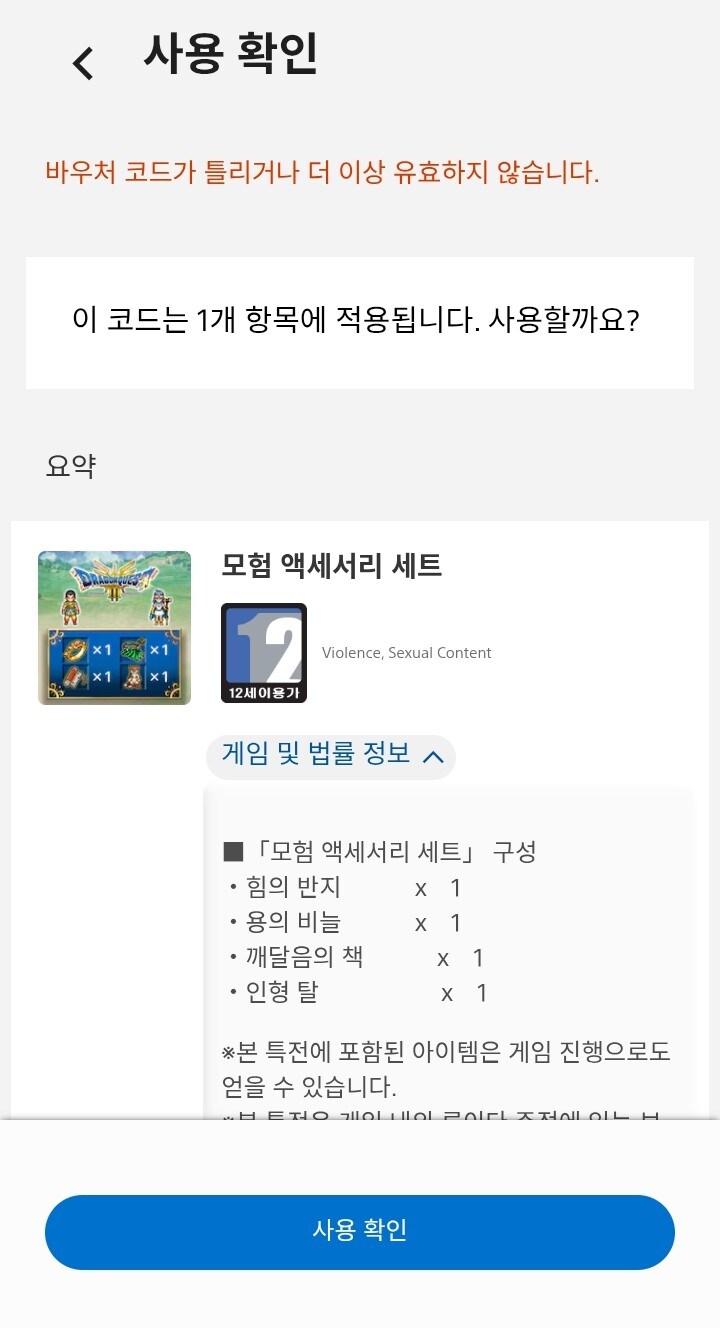Tap the Violence, Sexual Content descriptor

[x=406, y=652]
